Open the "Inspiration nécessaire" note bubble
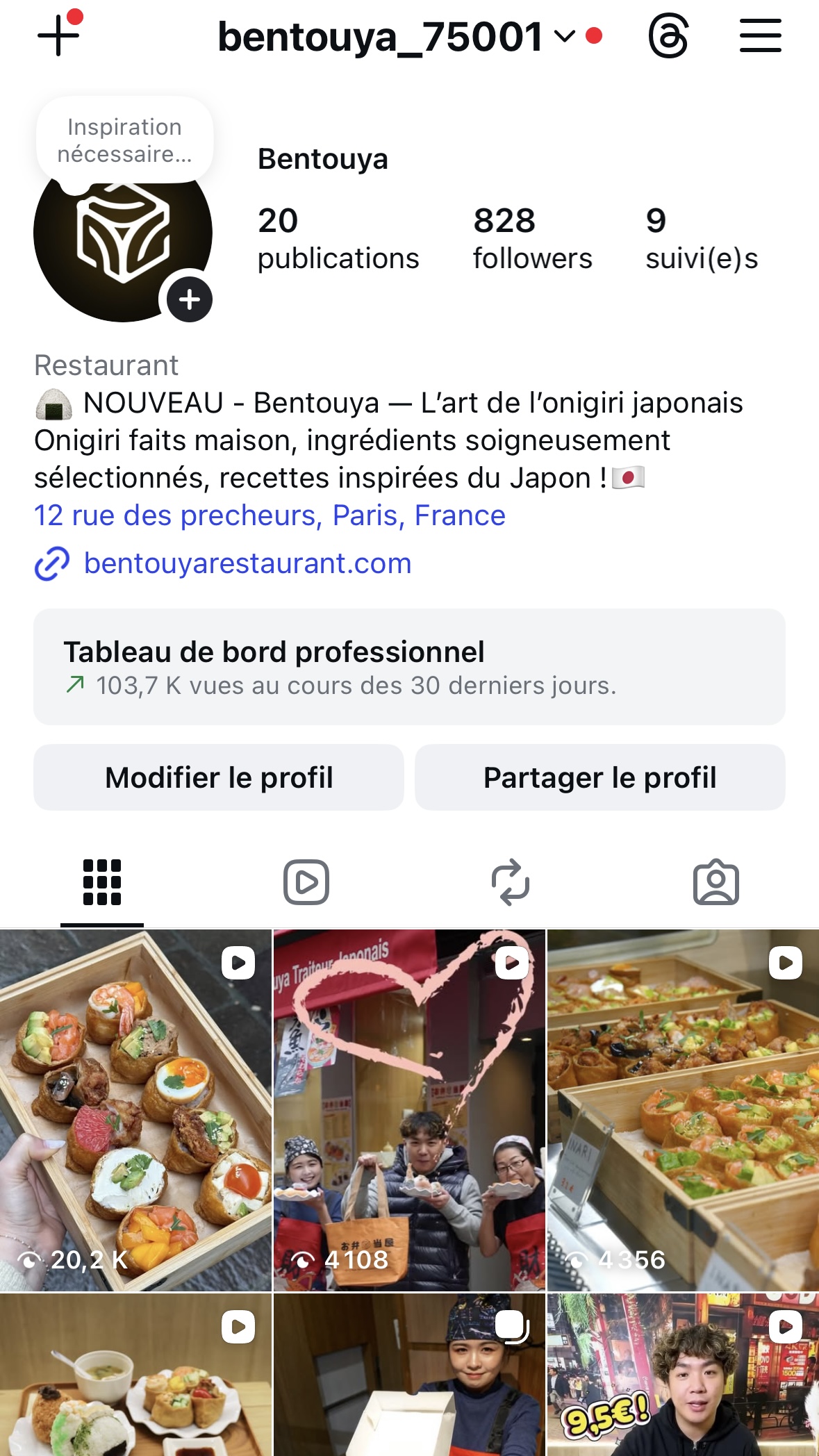819x1456 pixels. [x=125, y=140]
